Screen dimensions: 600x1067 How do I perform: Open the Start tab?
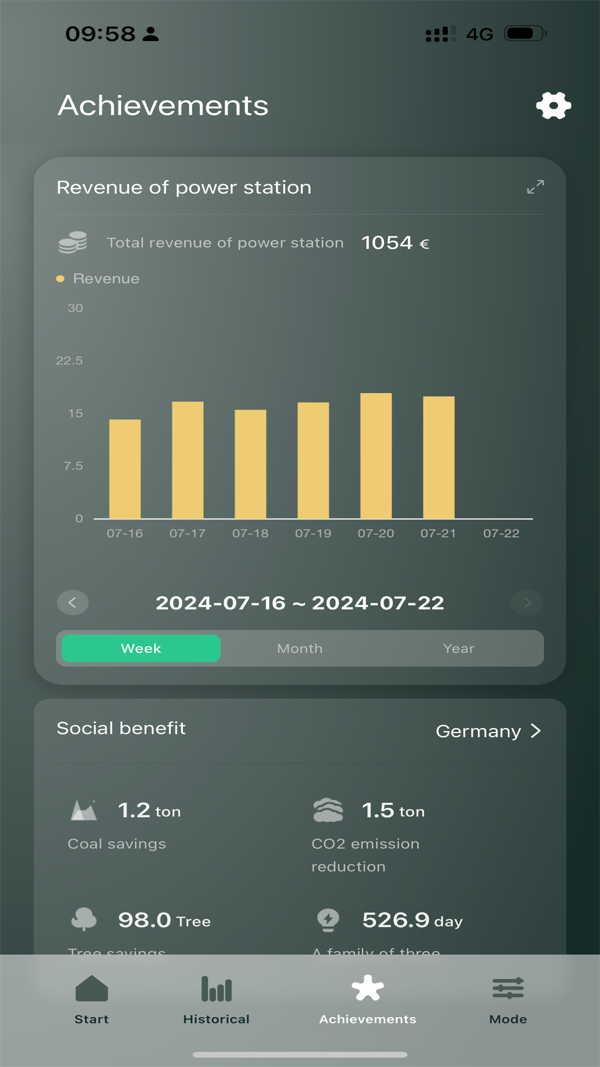pyautogui.click(x=92, y=999)
